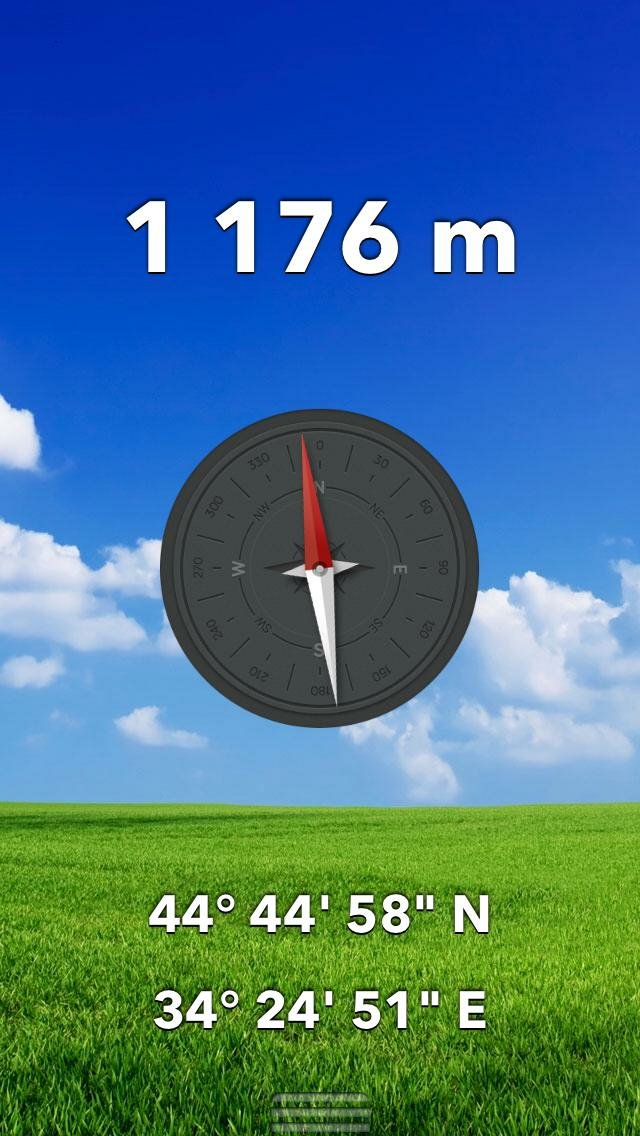Open the bottom menu handle
The width and height of the screenshot is (640, 1136).
(x=320, y=1112)
